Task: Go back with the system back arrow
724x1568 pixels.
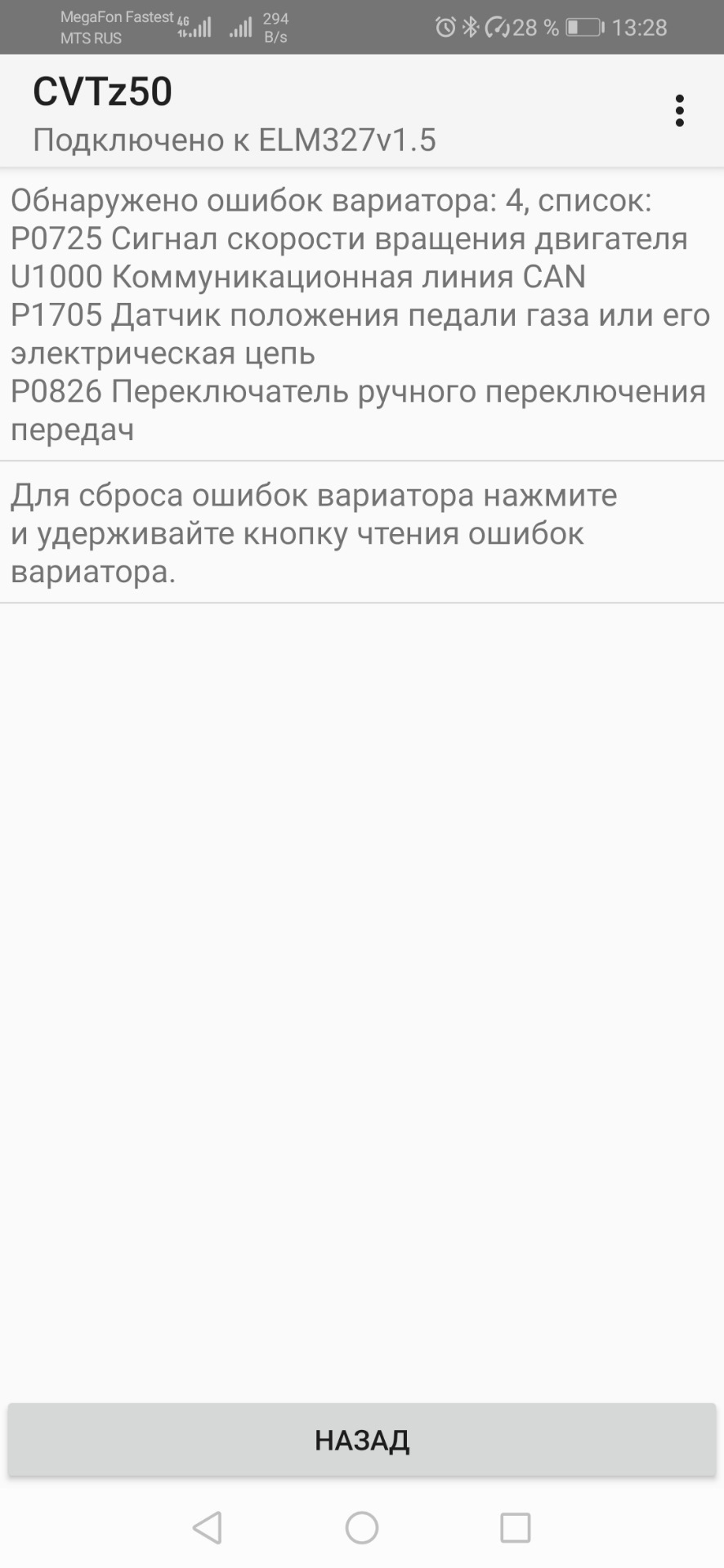Action: point(208,1527)
